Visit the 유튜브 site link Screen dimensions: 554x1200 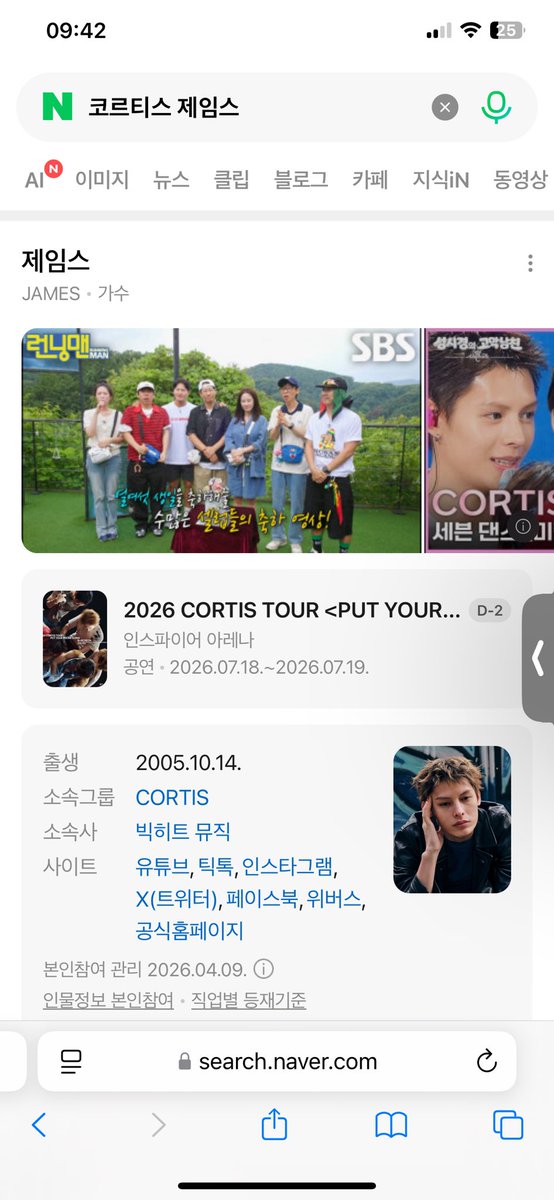point(162,865)
